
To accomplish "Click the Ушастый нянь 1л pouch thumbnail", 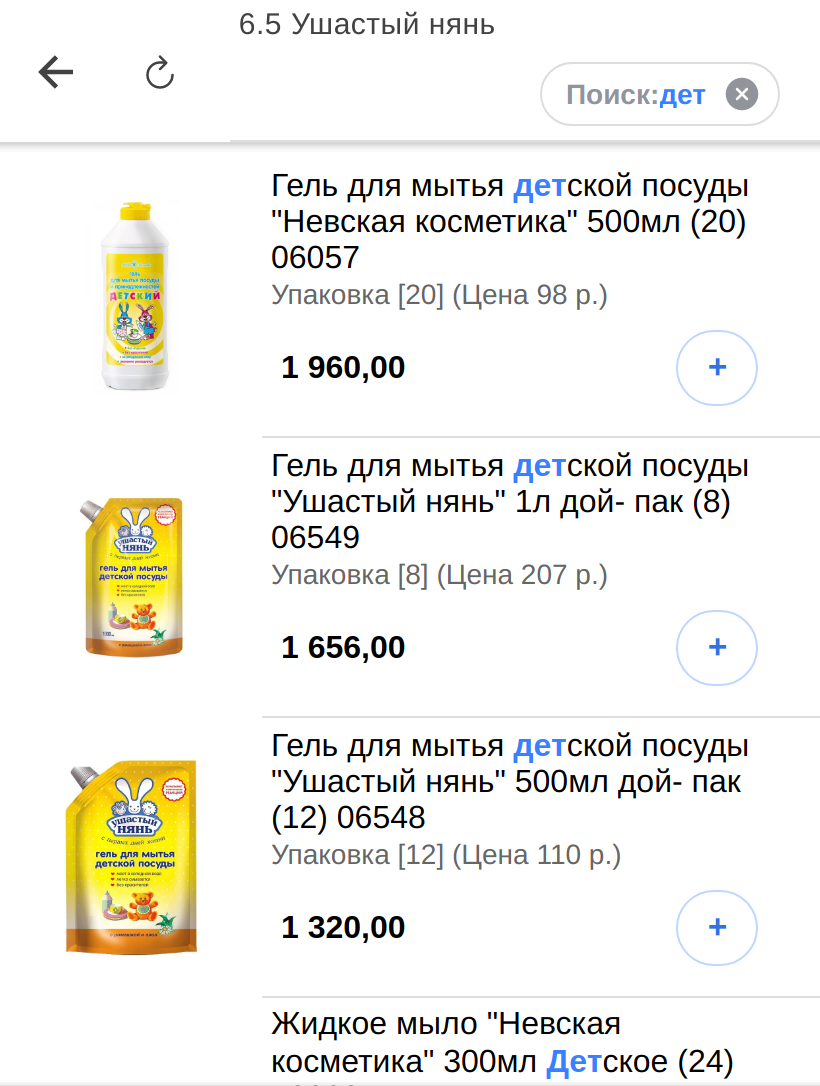I will [x=133, y=576].
